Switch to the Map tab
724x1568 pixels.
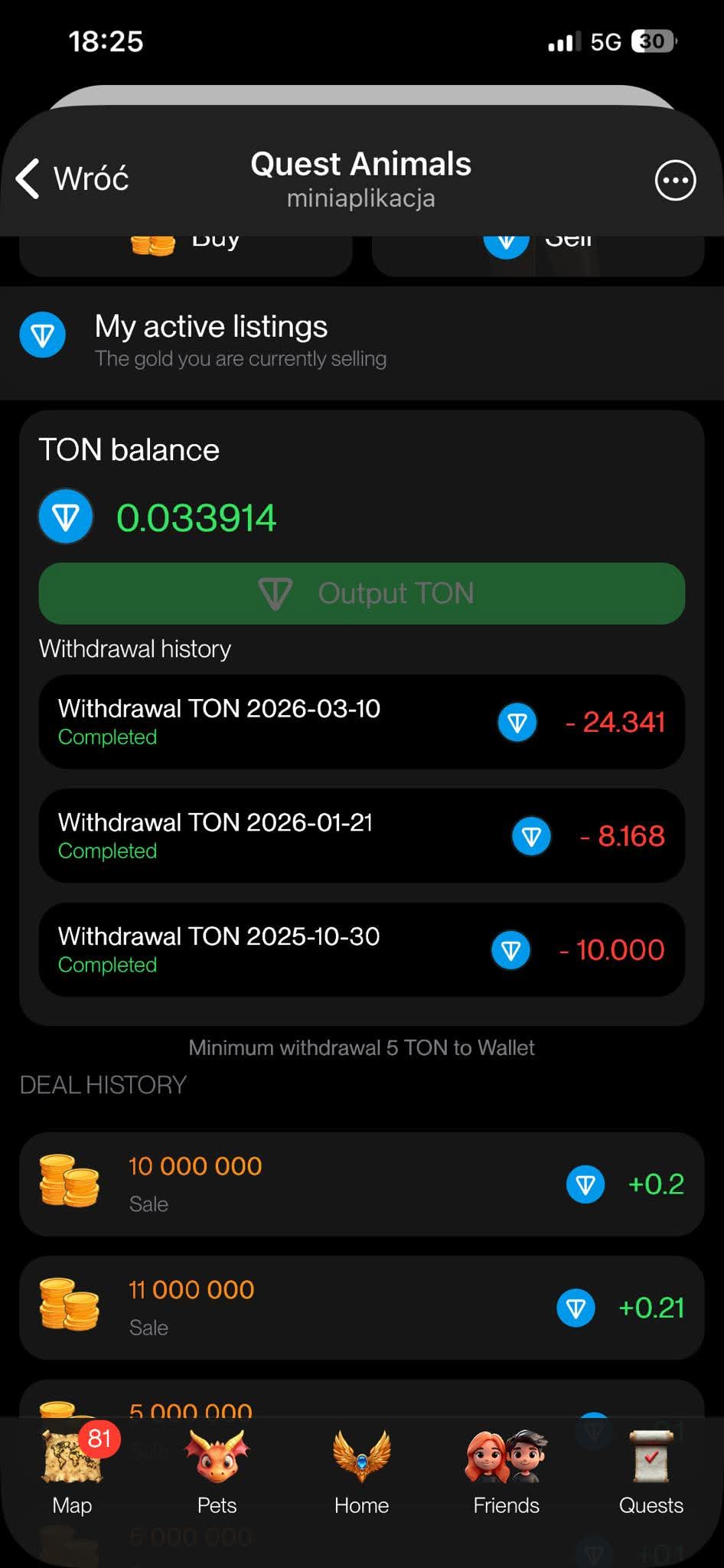tap(73, 1472)
